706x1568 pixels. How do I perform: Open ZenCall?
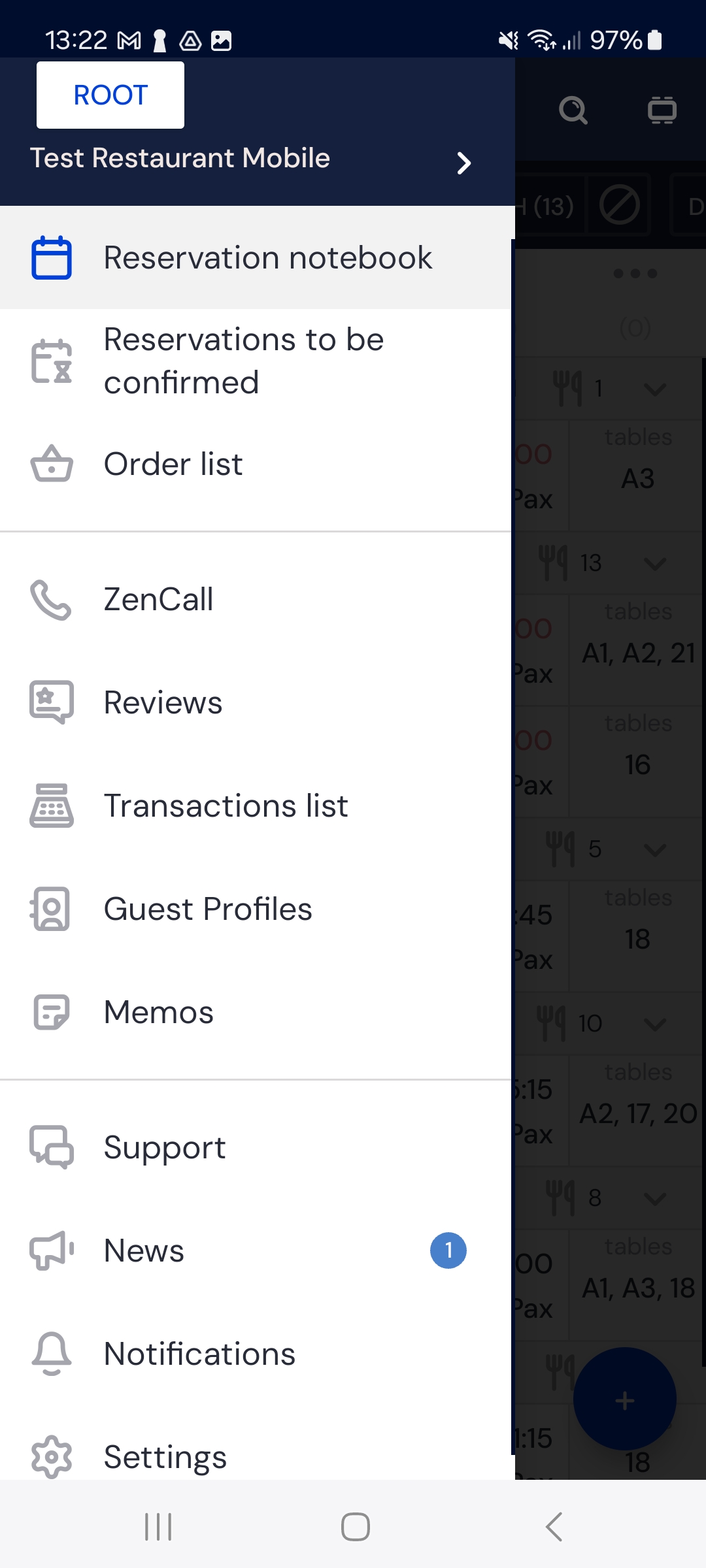pyautogui.click(x=158, y=600)
